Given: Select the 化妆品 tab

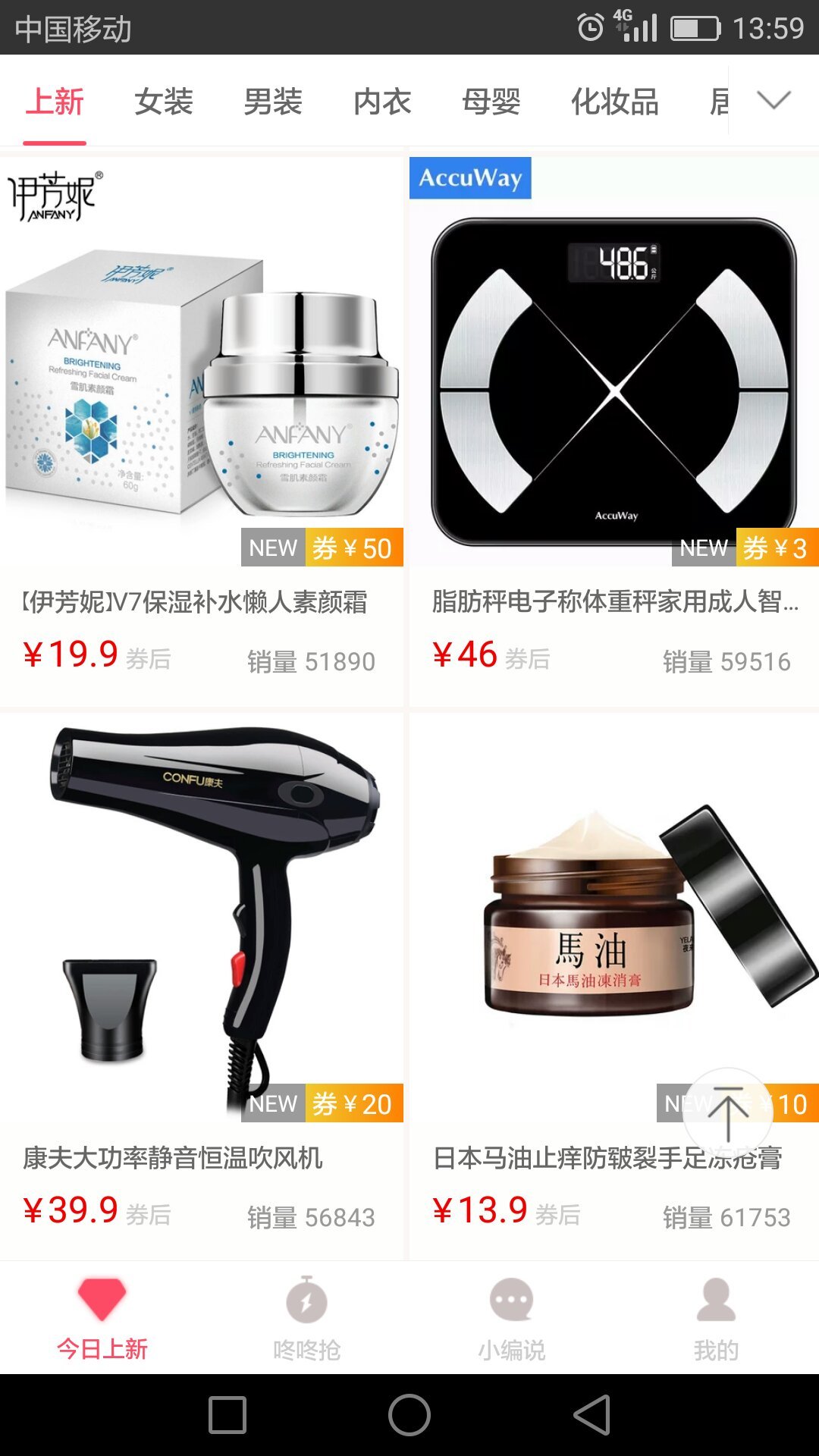Looking at the screenshot, I should point(616,101).
